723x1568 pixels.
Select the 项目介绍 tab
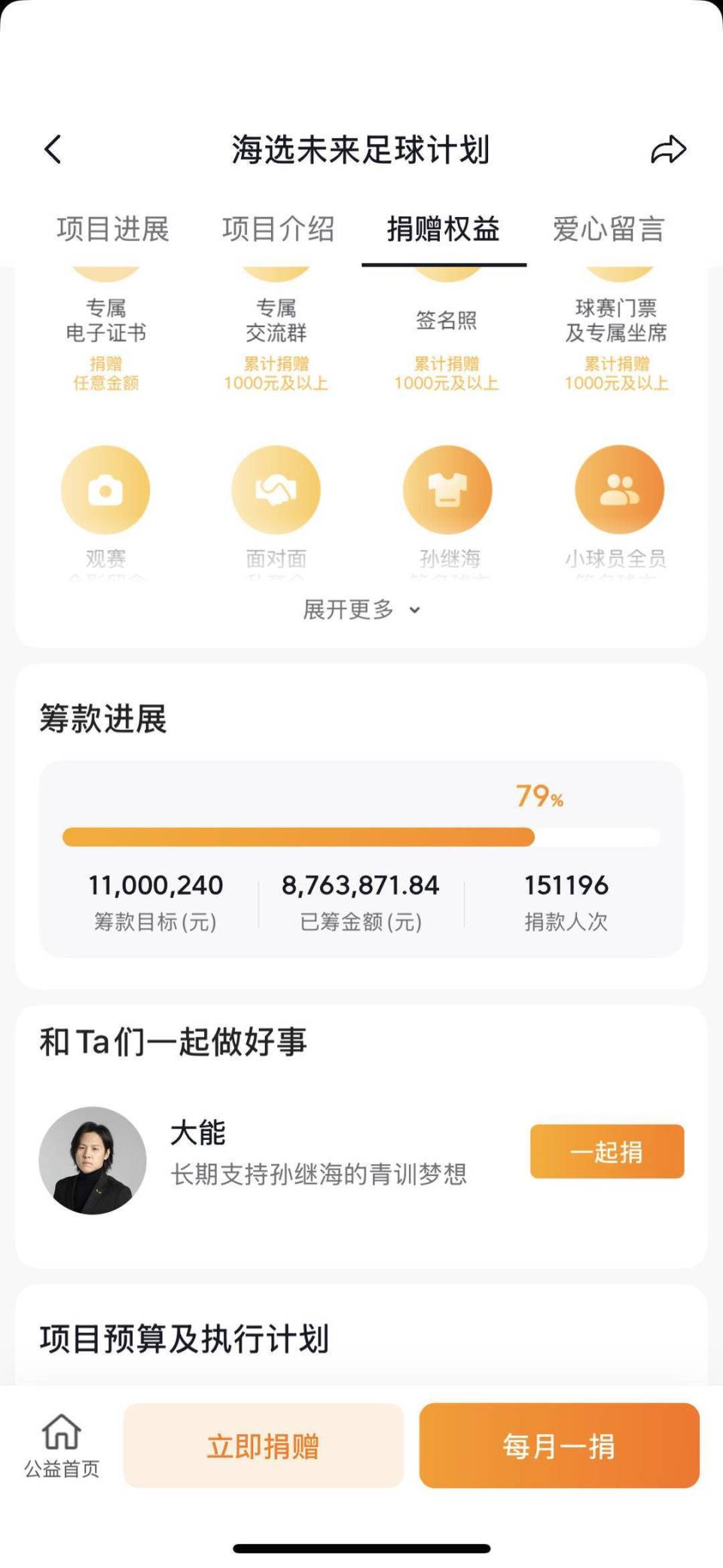(279, 230)
